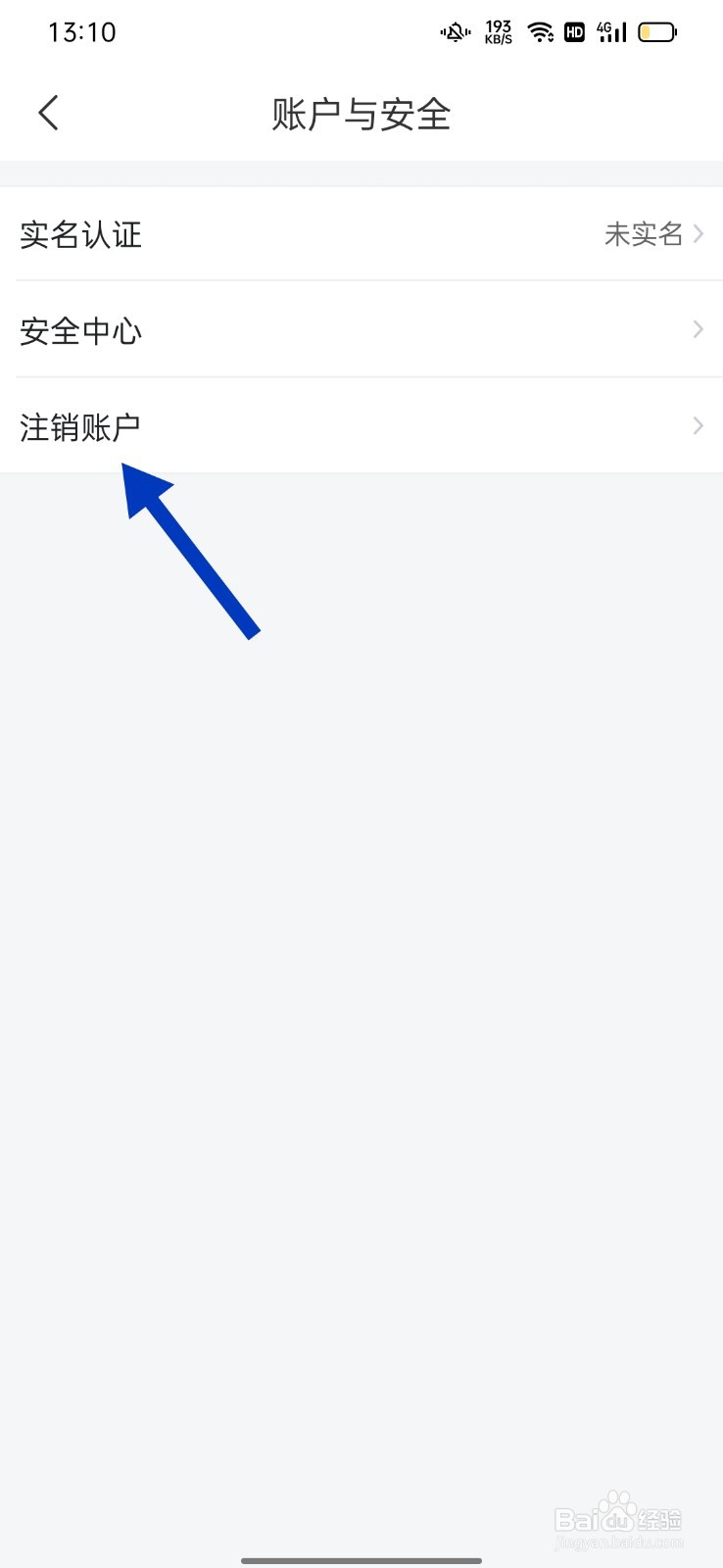Tap the Baidu 经验 watermark

[617, 1517]
